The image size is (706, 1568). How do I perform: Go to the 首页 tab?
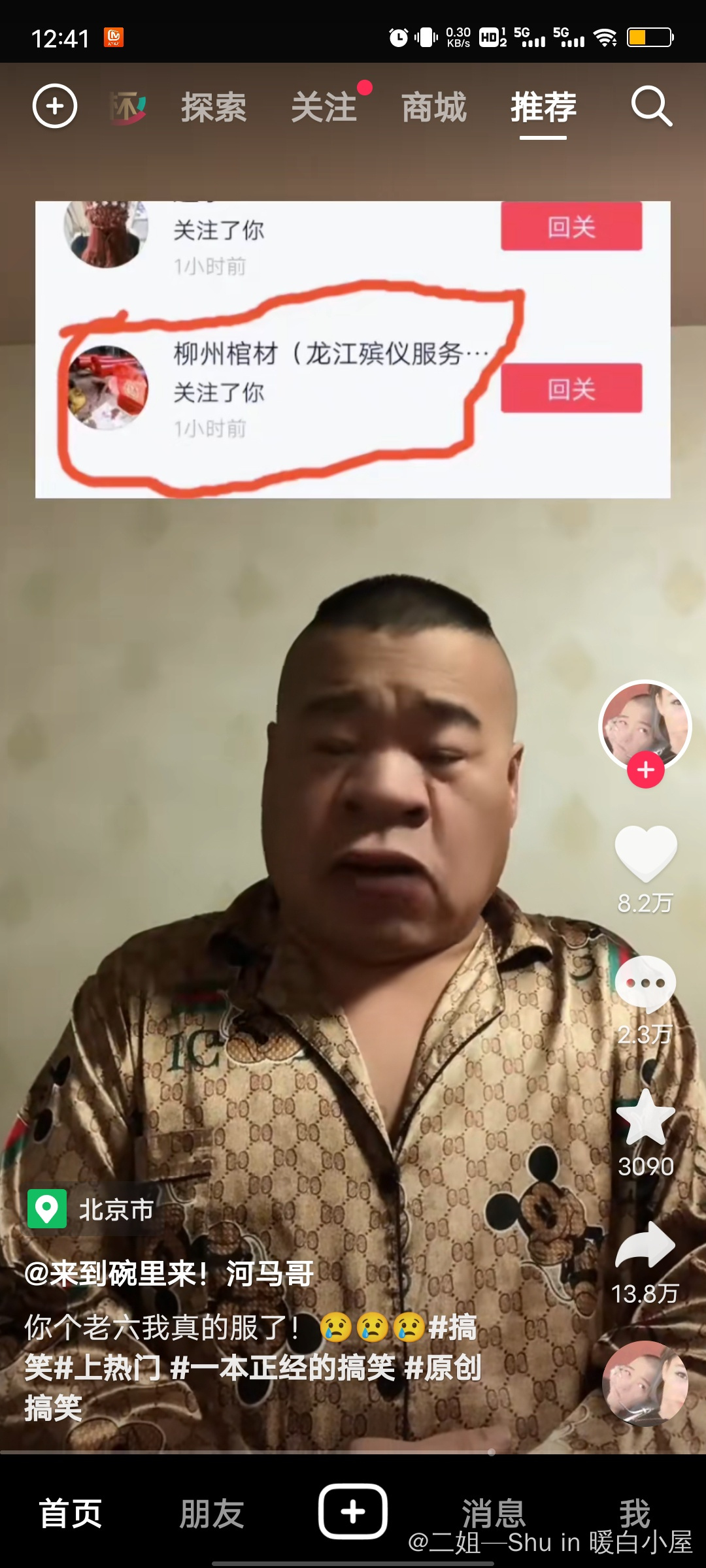pos(71,1513)
